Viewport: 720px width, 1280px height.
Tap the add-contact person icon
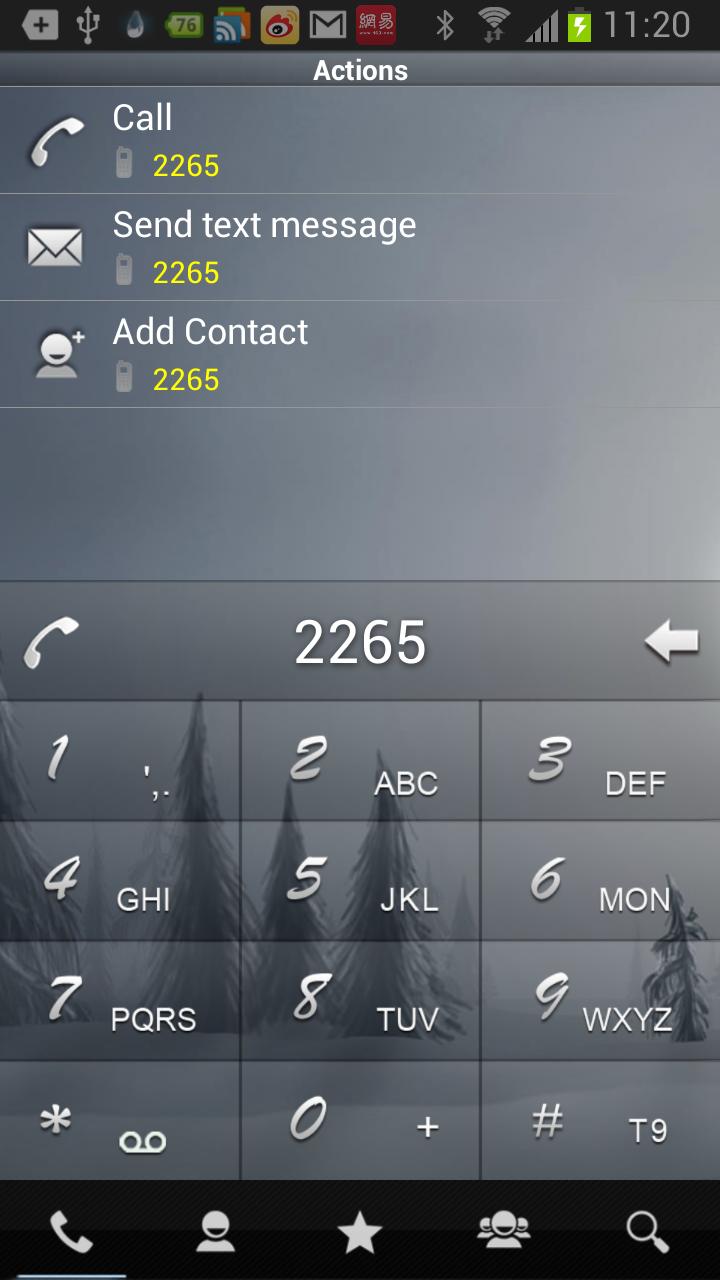pos(57,352)
